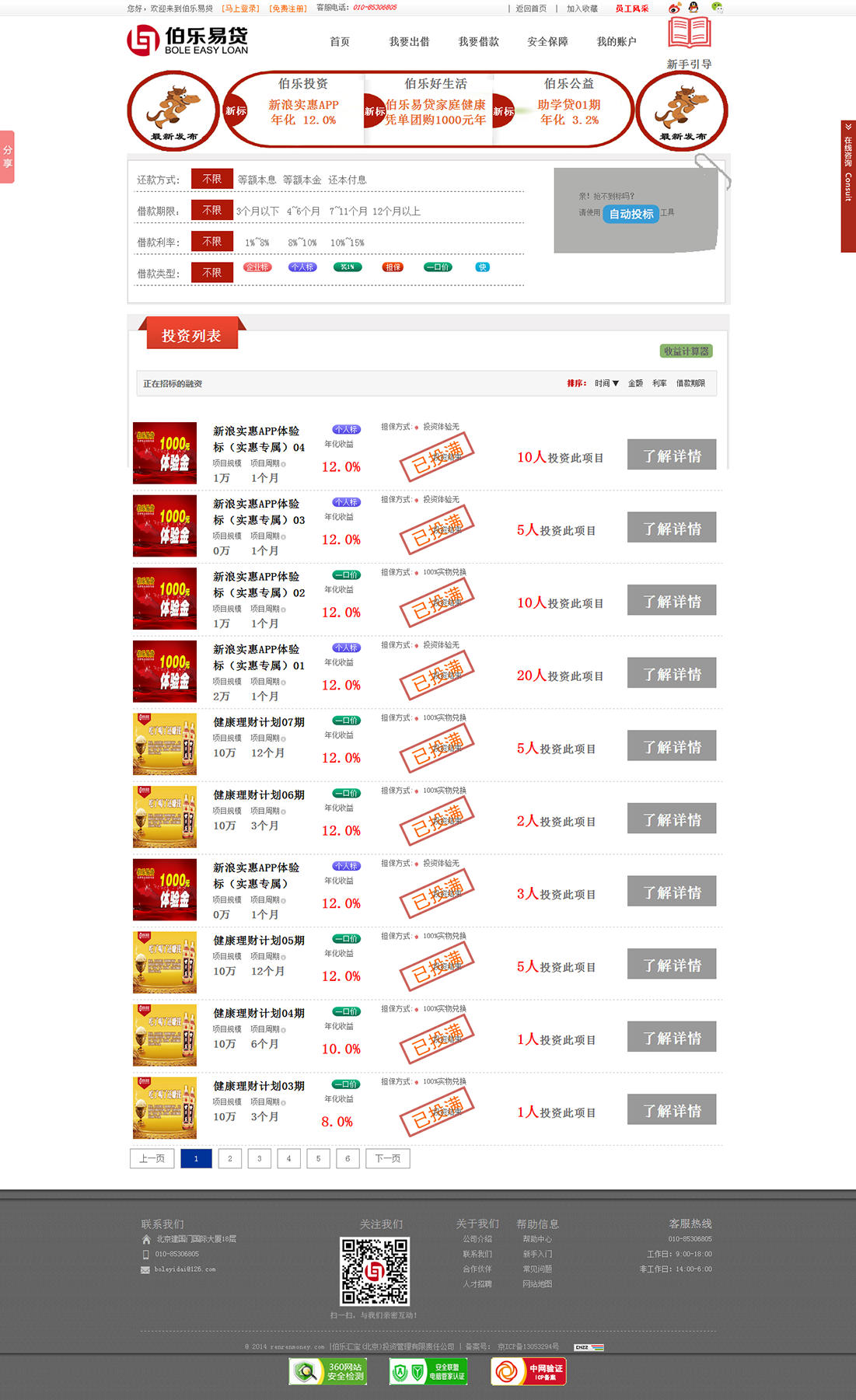856x1400 pixels.
Task: Go to the next page 下一页
Action: (x=387, y=1158)
